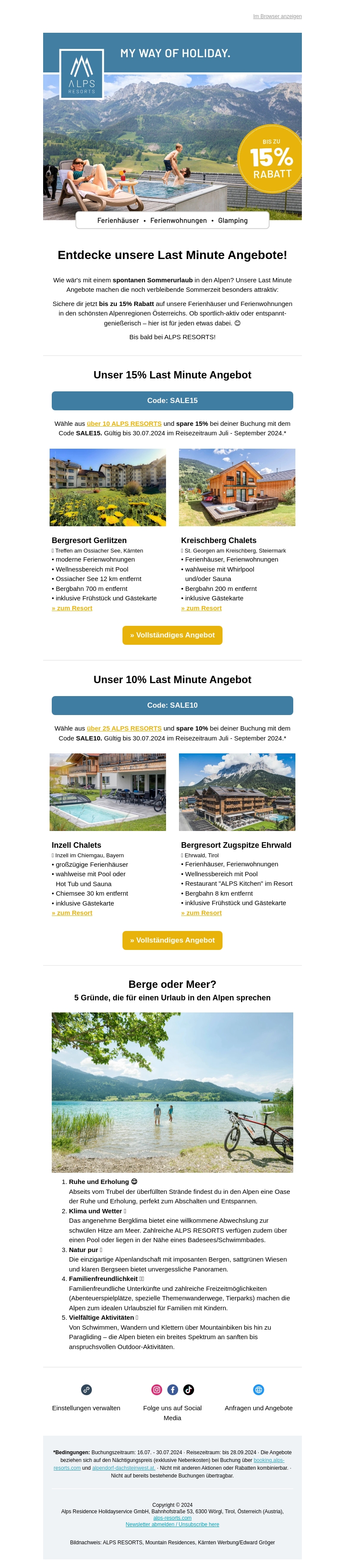Tap the 'Code: SALE15' banner
345x1568 pixels.
point(172,400)
